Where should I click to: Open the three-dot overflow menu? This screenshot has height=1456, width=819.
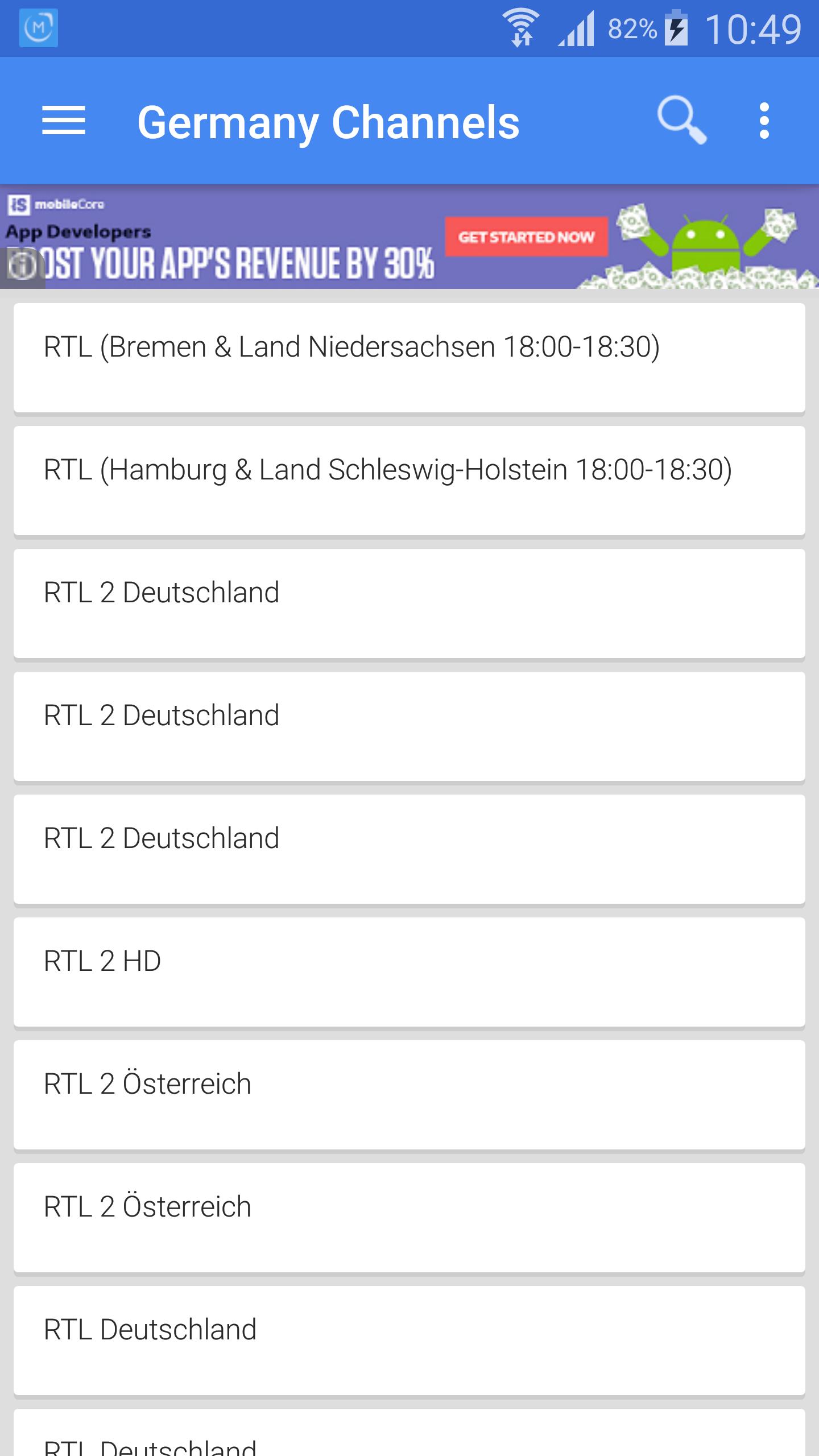765,121
